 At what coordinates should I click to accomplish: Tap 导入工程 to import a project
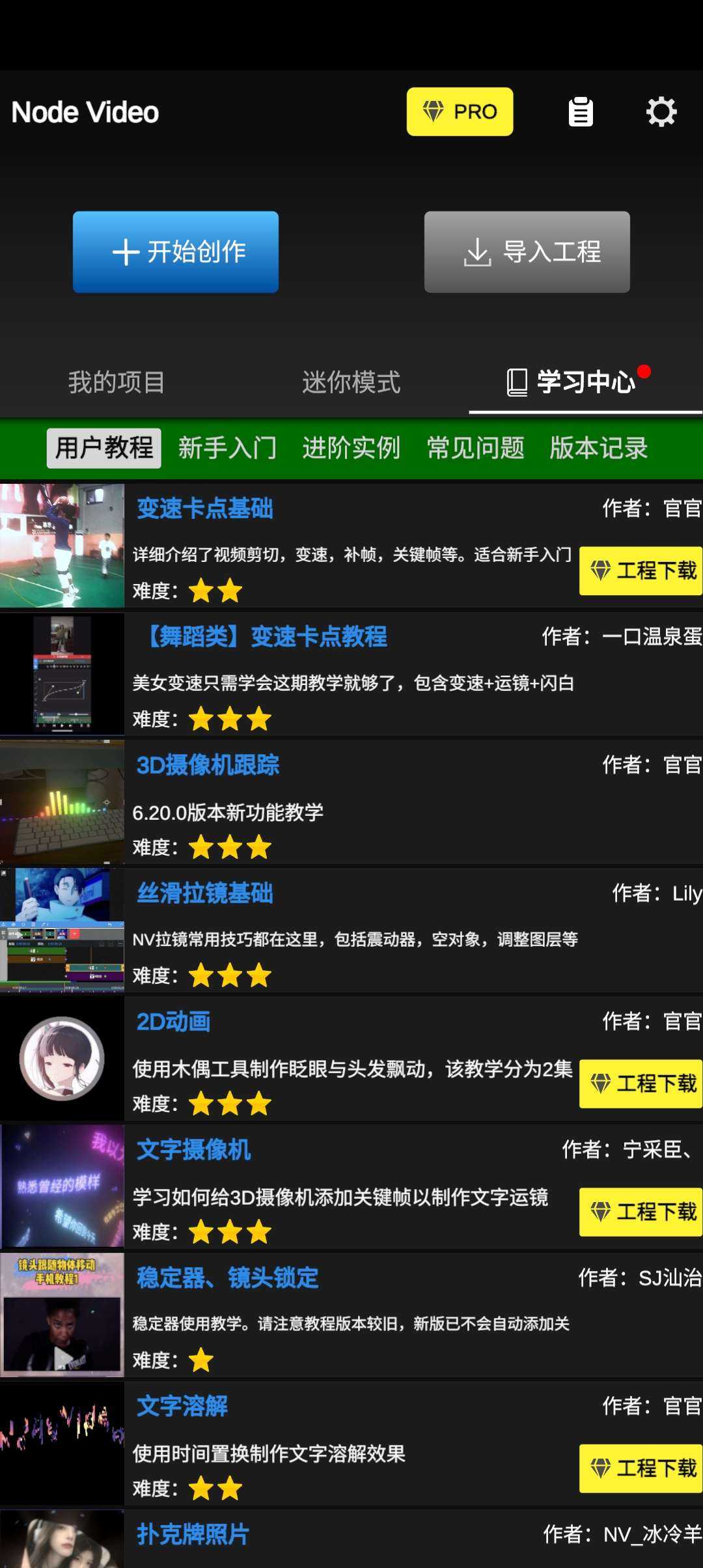tap(527, 252)
